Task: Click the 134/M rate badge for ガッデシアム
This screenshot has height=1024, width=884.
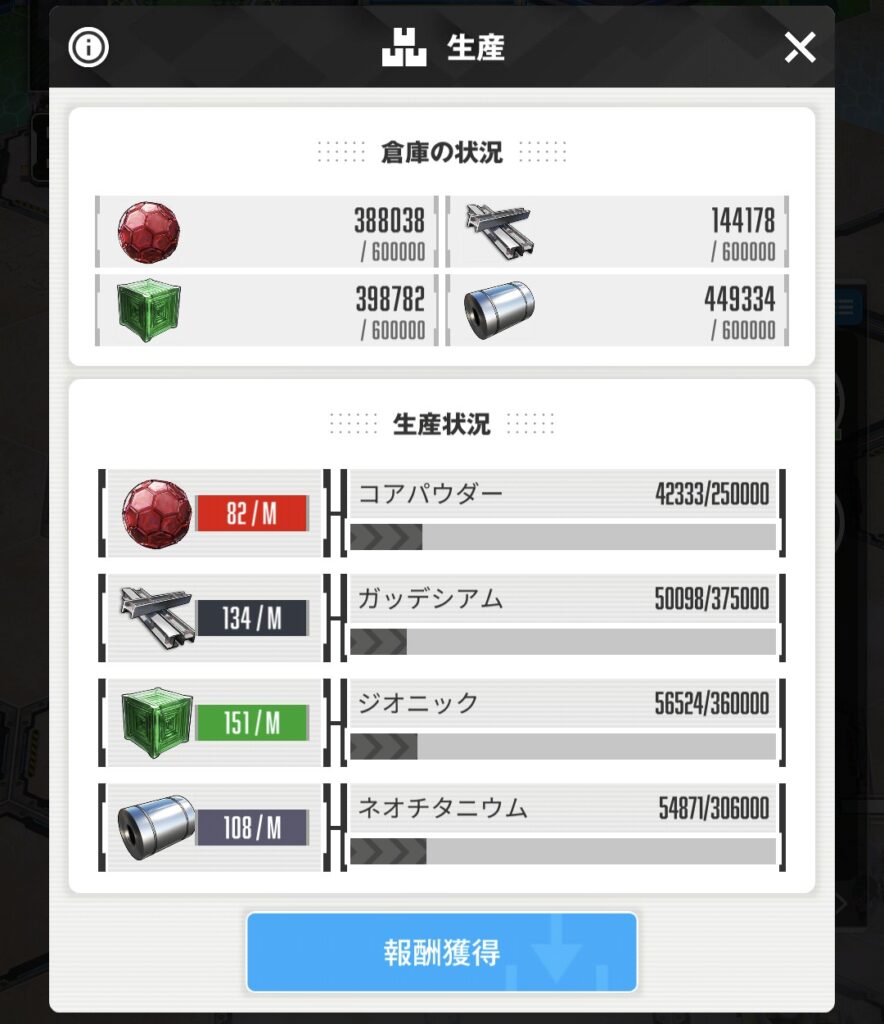Action: (x=253, y=615)
